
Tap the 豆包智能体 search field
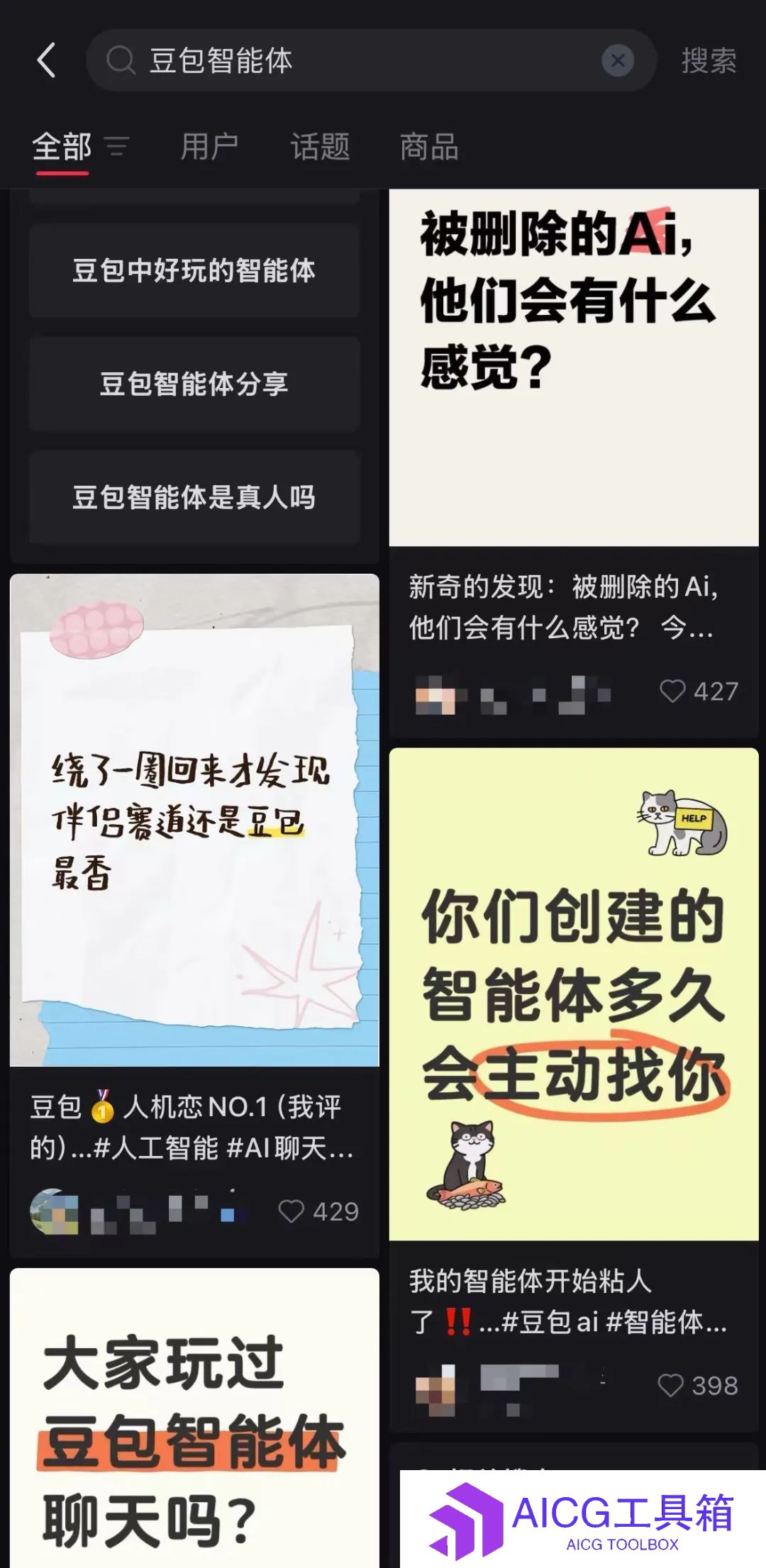(x=355, y=60)
